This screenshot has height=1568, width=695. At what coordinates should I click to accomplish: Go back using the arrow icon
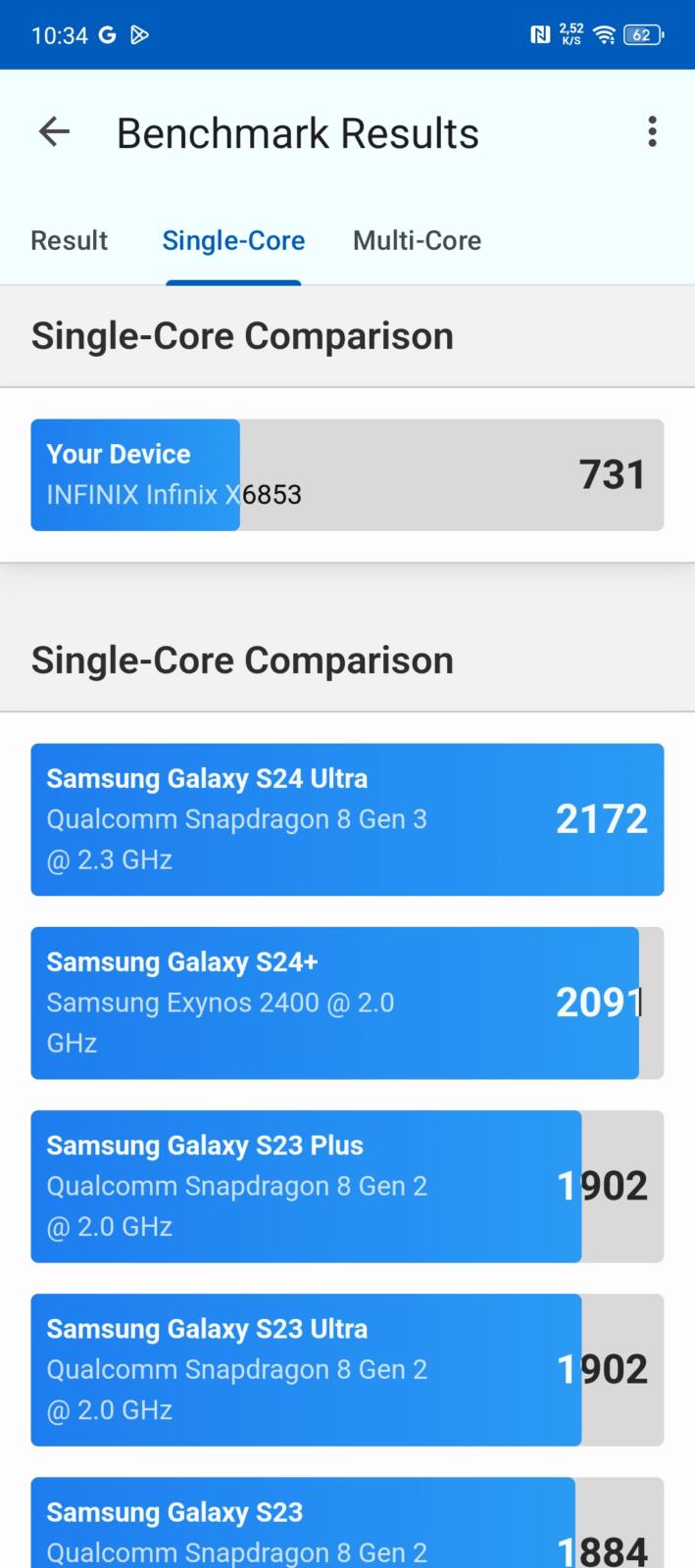54,132
